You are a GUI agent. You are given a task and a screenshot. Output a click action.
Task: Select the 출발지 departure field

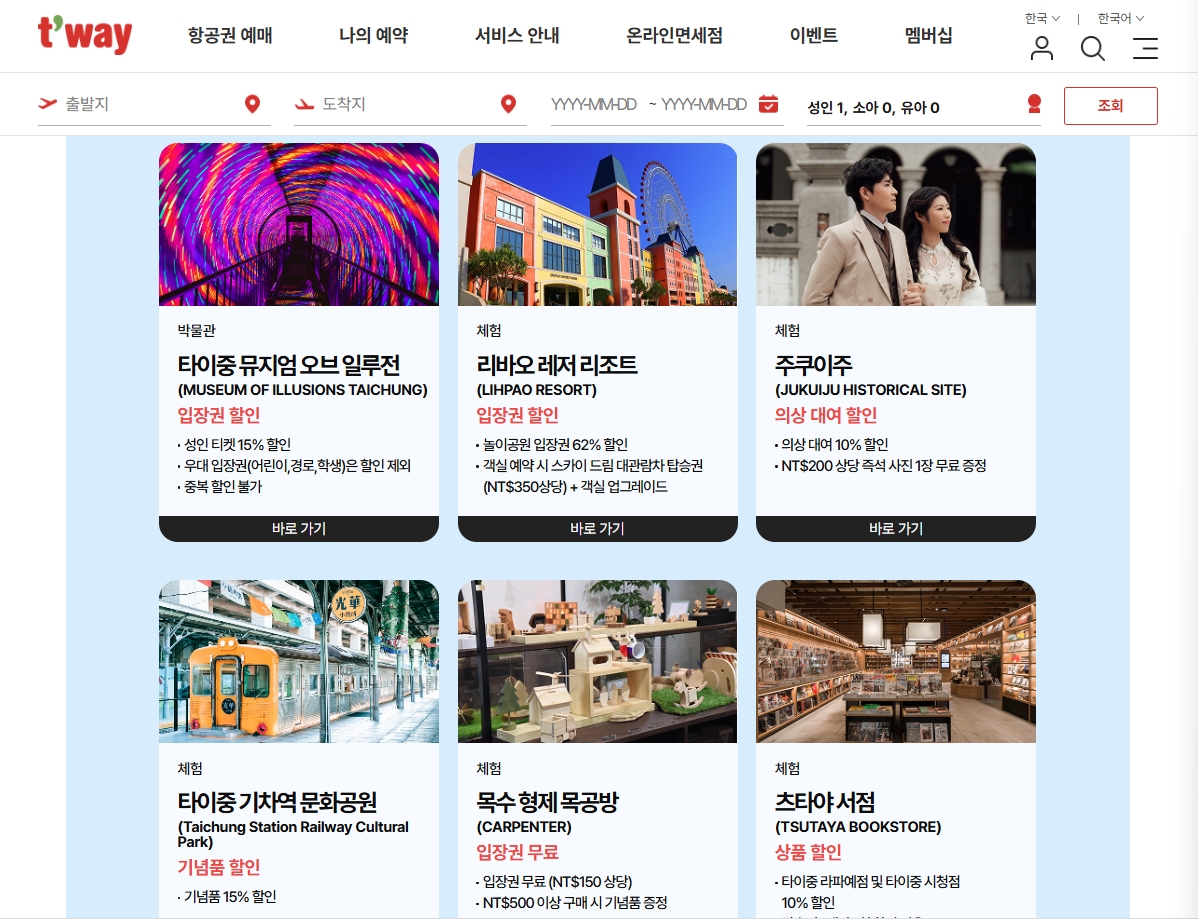pos(150,104)
